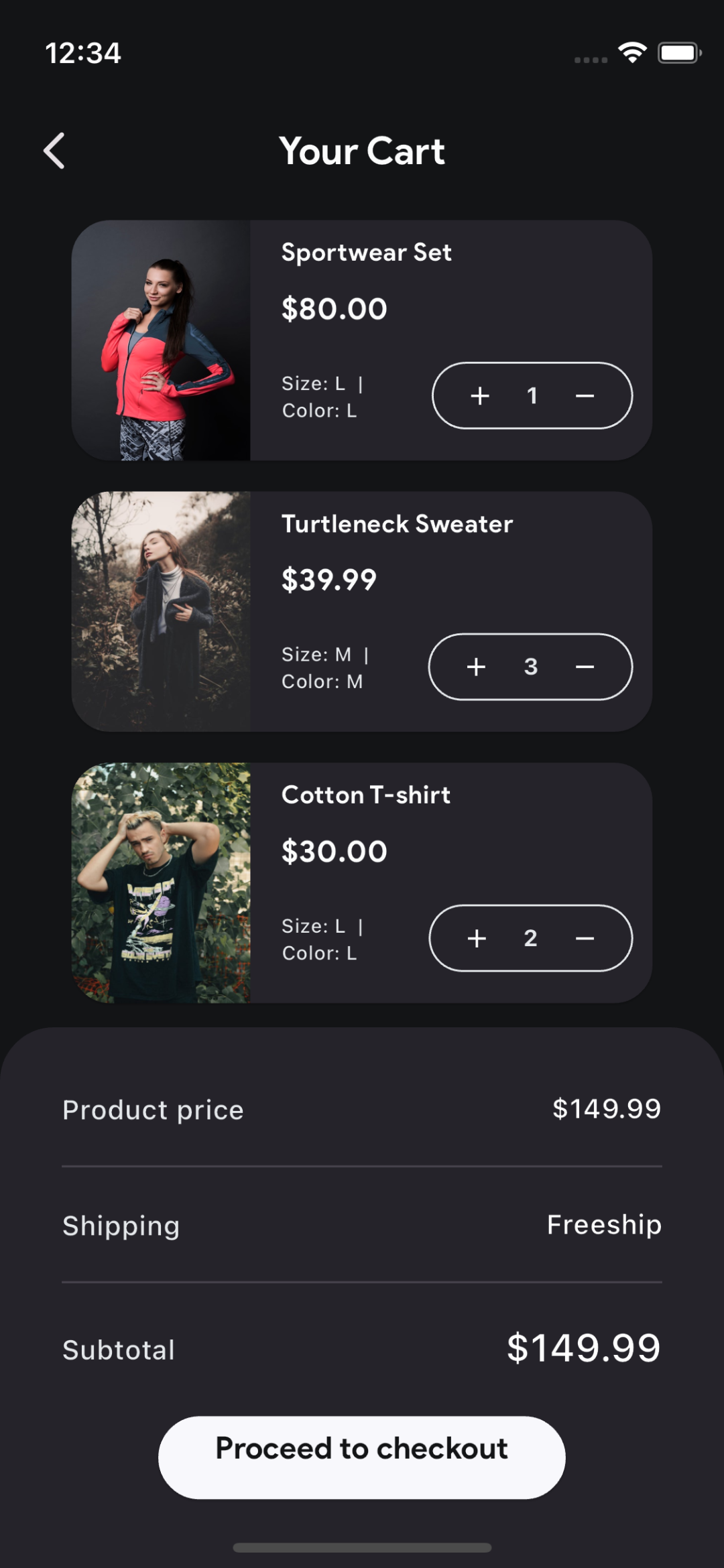Open Color selection for Cotton T-shirt

pos(318,952)
